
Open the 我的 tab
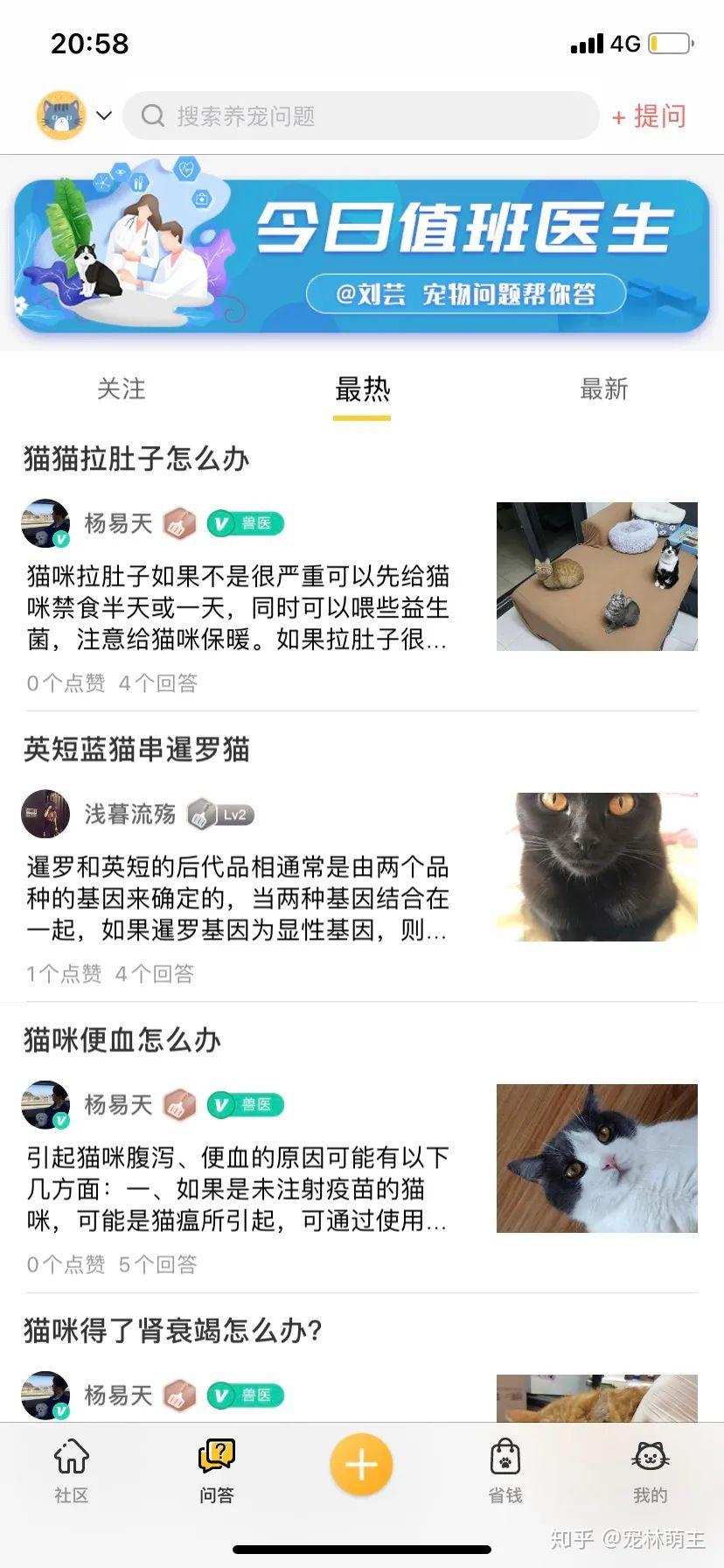click(650, 1470)
